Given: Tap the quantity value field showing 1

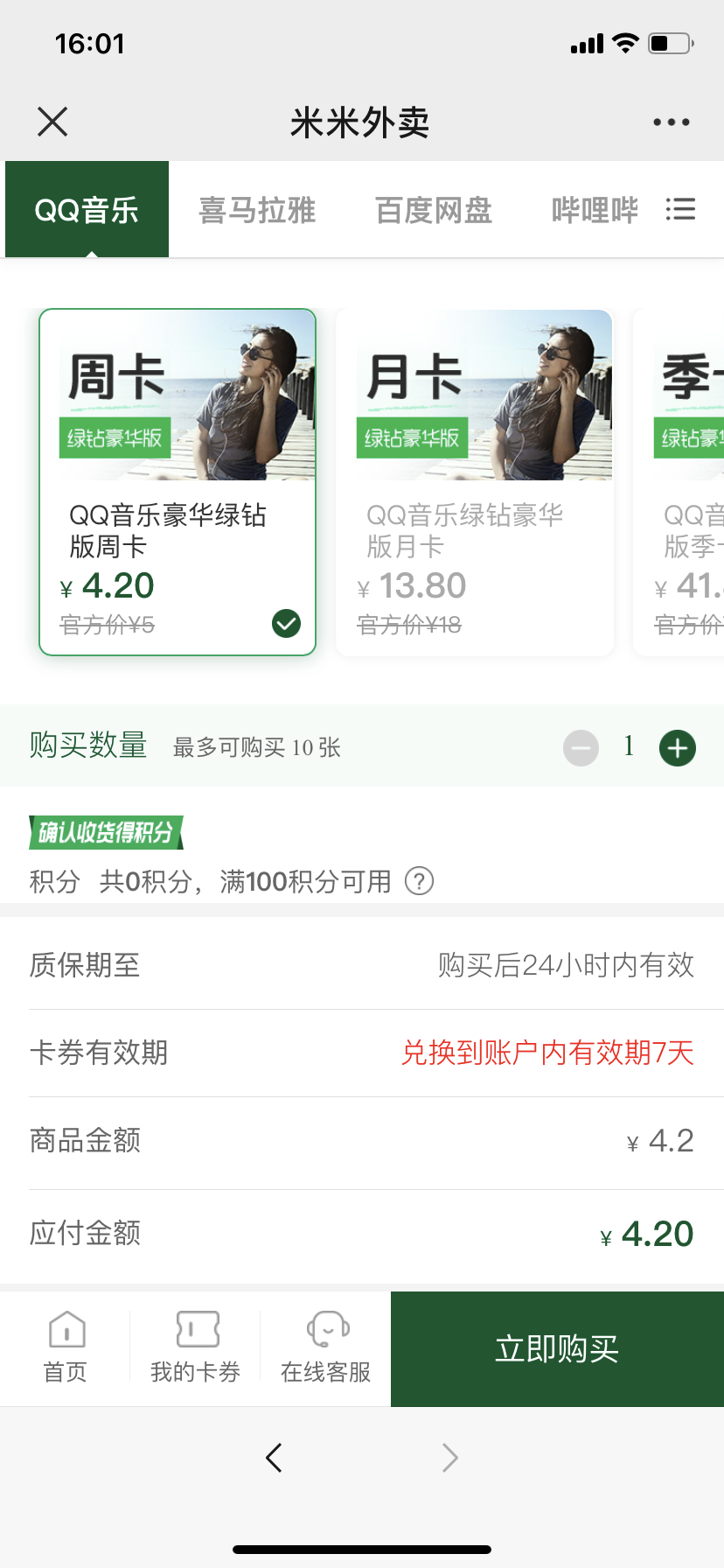Looking at the screenshot, I should pyautogui.click(x=628, y=746).
